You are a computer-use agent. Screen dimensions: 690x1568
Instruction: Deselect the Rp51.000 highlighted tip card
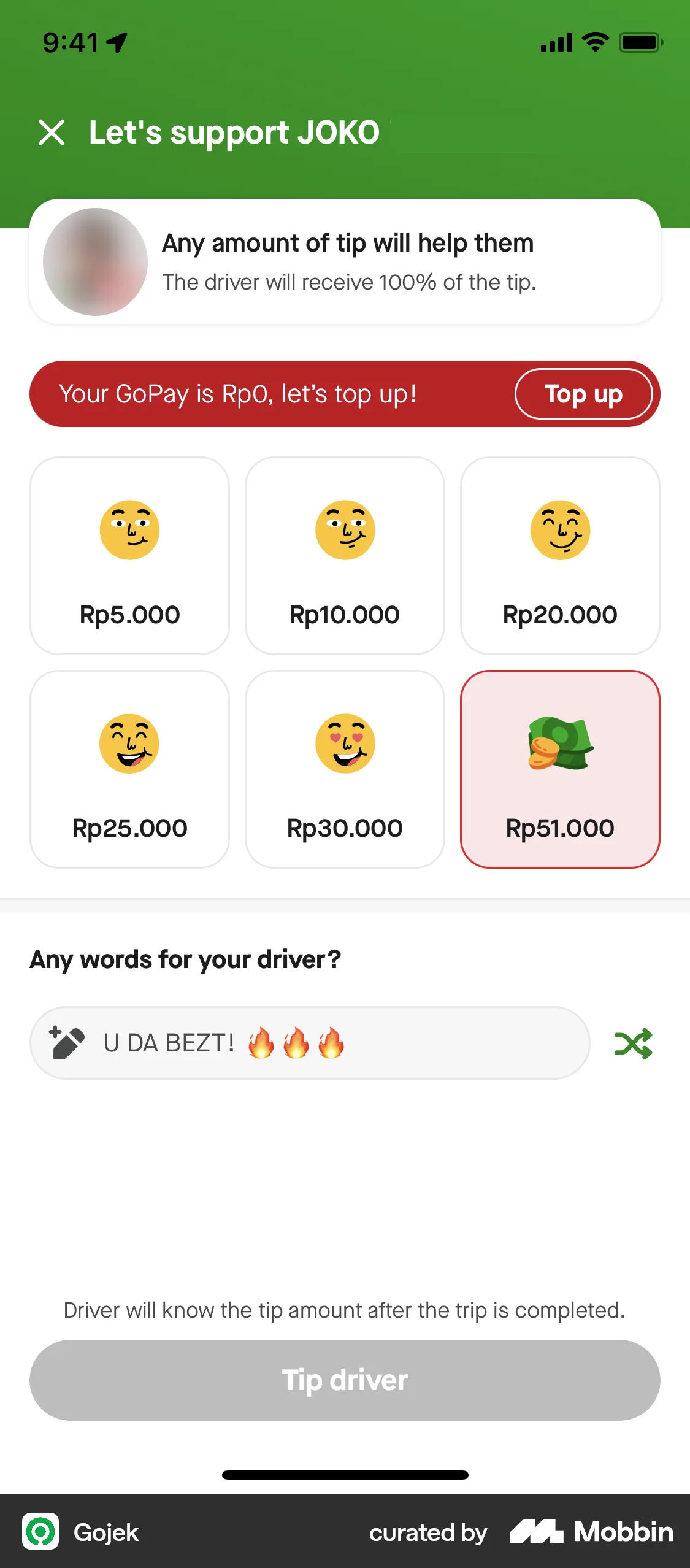pyautogui.click(x=560, y=769)
